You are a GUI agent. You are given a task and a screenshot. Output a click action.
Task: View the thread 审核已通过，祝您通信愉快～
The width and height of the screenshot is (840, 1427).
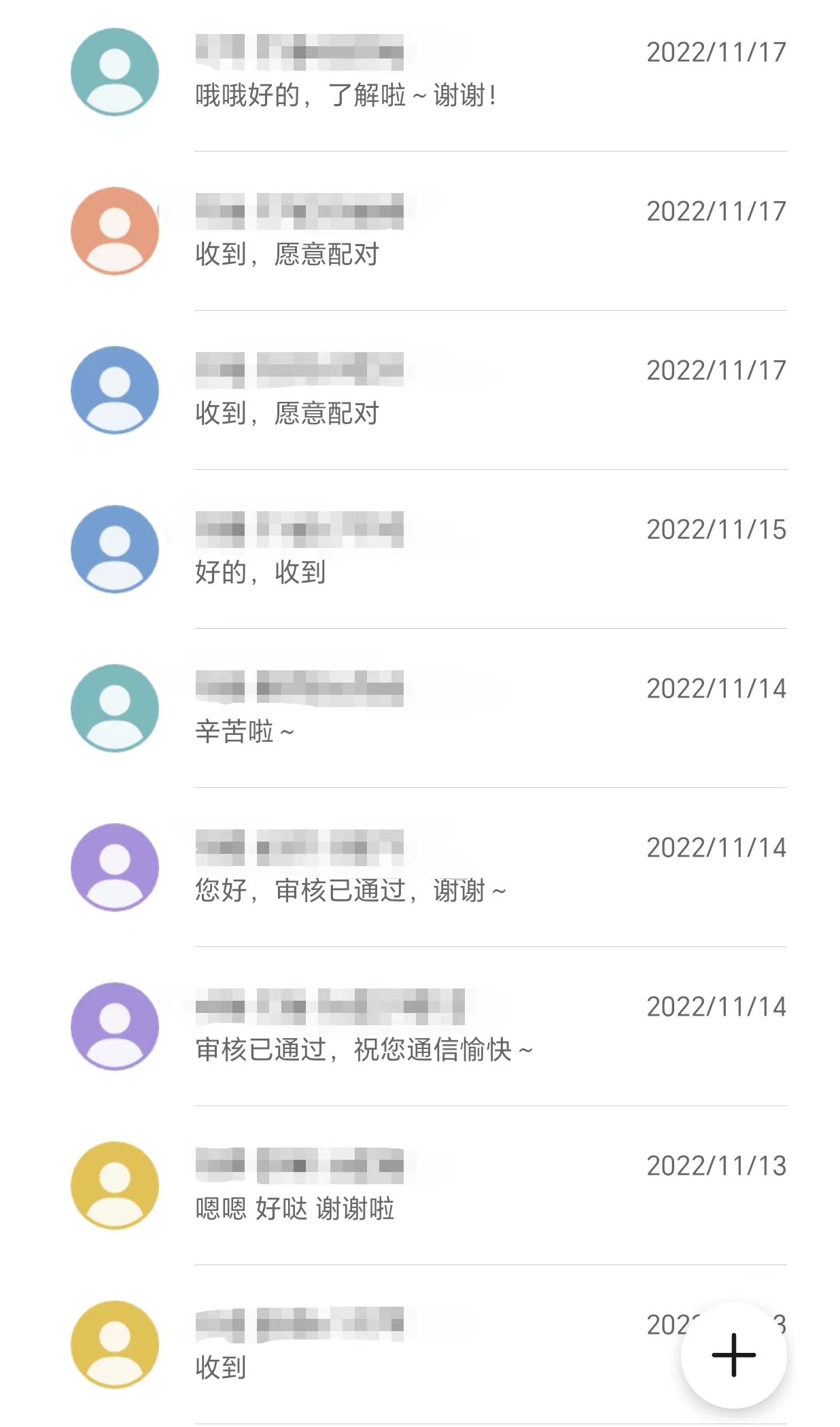[x=420, y=1028]
